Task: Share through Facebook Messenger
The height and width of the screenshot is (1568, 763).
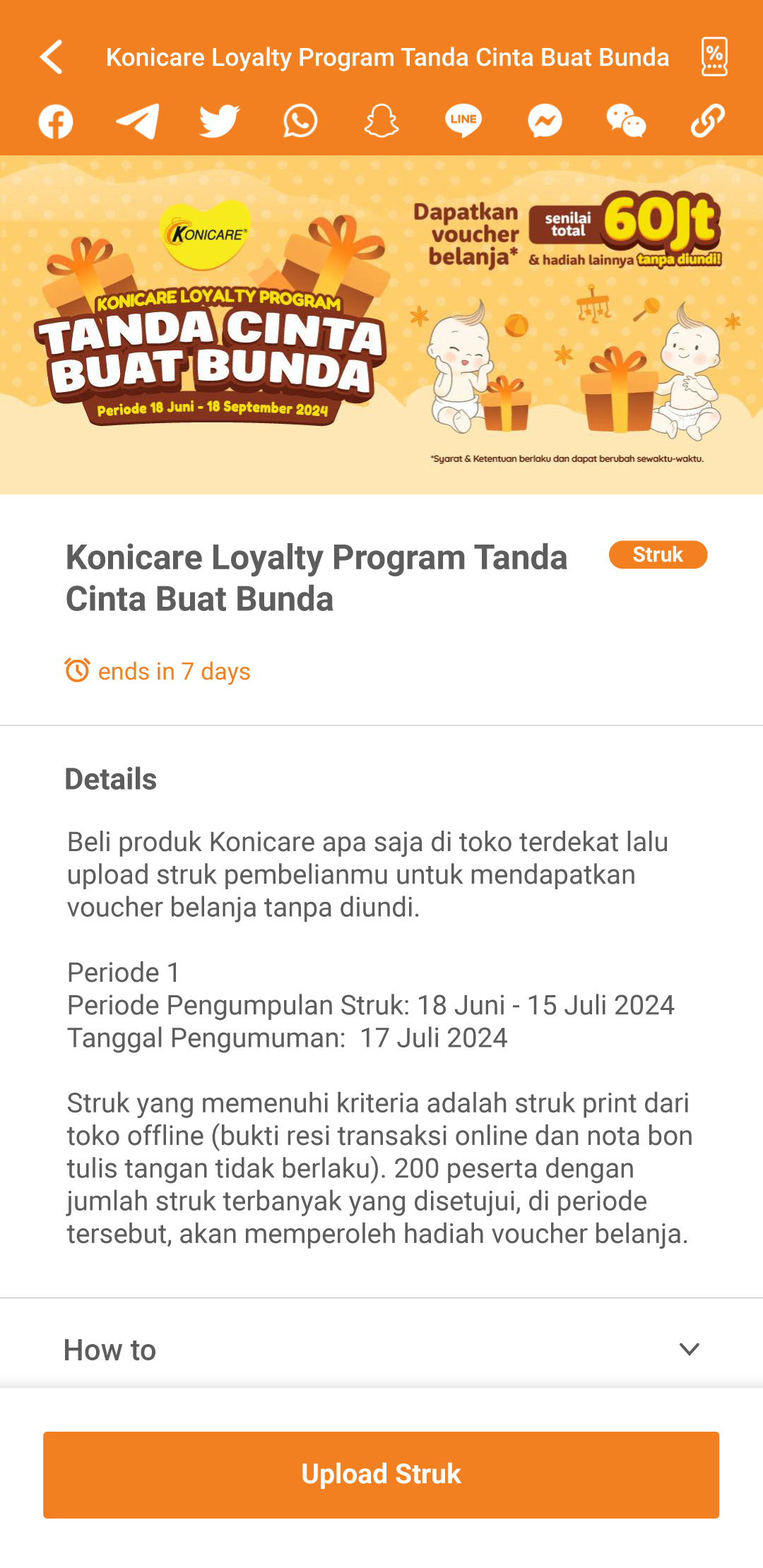Action: point(545,121)
